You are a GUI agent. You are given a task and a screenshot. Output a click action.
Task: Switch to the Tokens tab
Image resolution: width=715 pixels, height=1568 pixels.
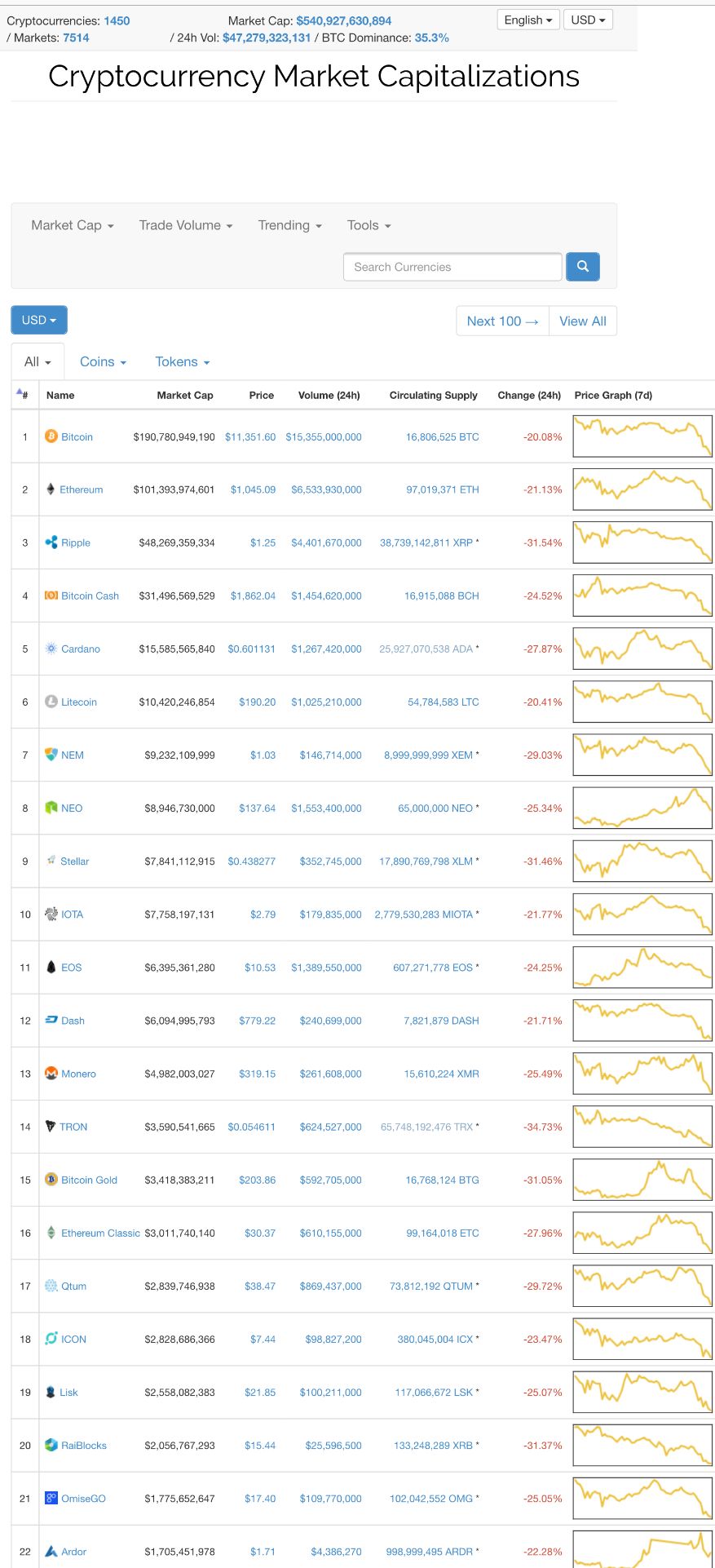[x=183, y=361]
